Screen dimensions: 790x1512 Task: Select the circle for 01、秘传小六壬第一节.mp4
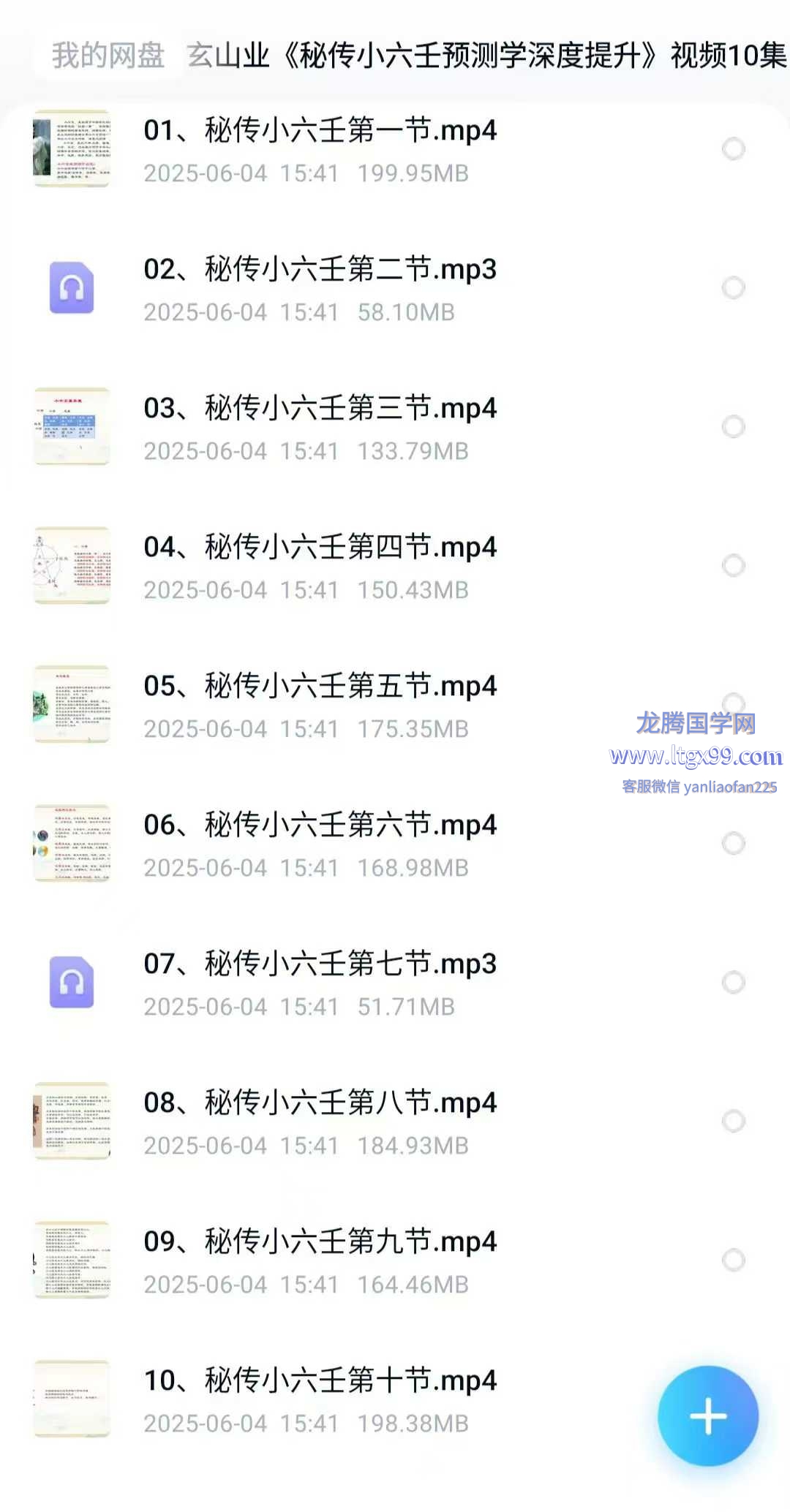point(733,148)
